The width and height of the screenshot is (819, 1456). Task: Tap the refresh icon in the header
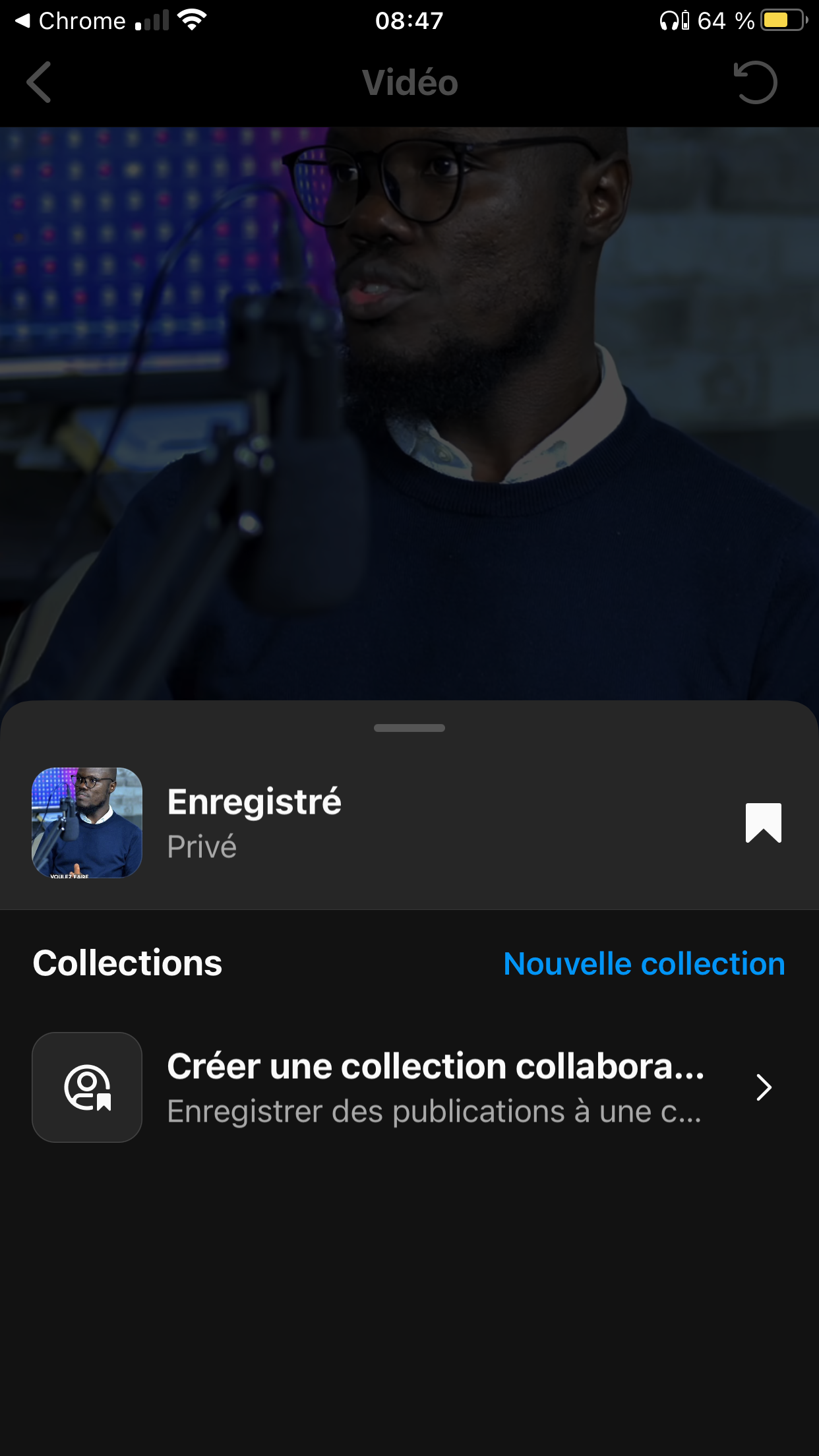[x=756, y=82]
